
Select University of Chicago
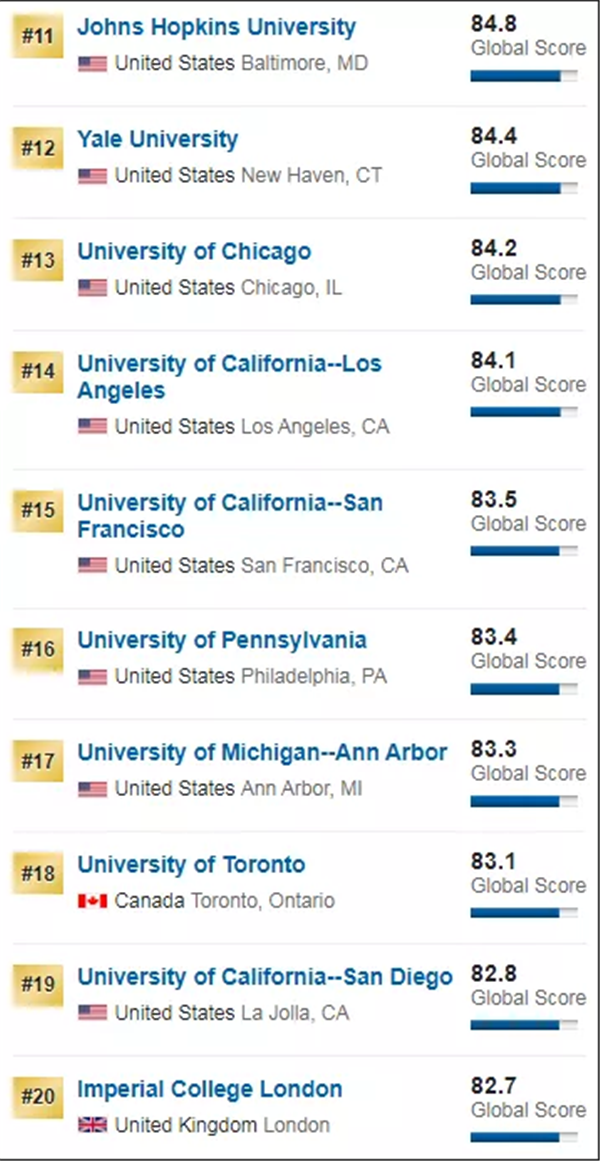point(194,251)
